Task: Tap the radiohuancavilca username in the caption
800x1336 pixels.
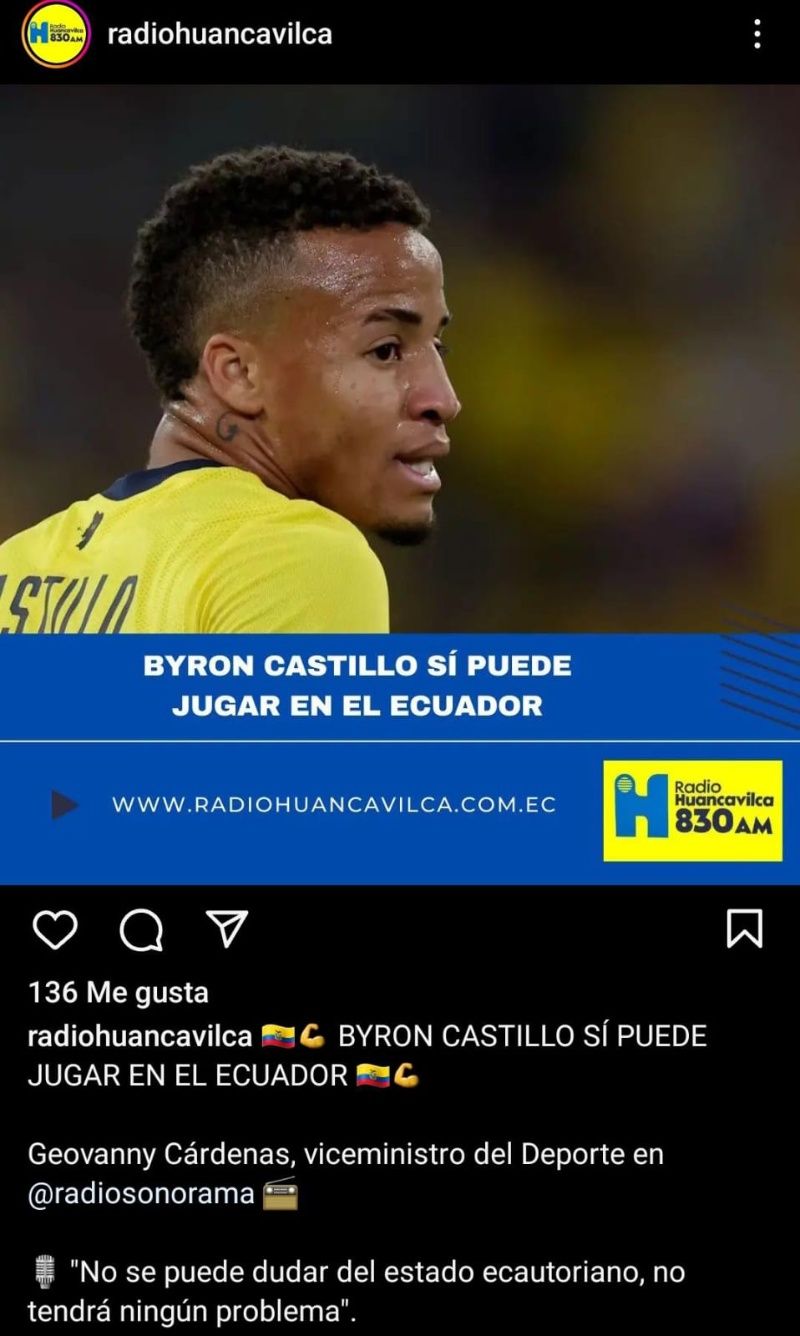Action: [139, 1036]
